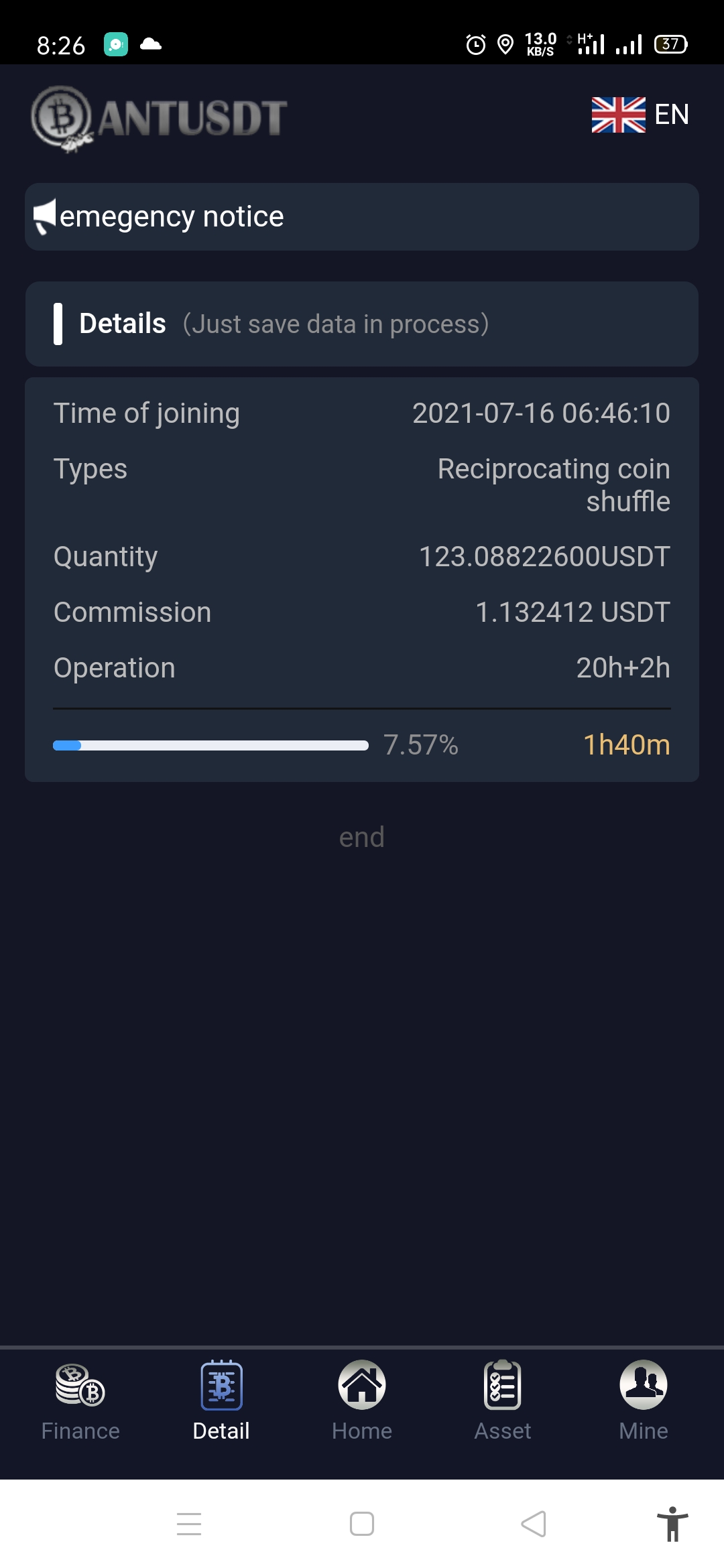Tap the system back button
The height and width of the screenshot is (1568, 724).
[534, 1524]
